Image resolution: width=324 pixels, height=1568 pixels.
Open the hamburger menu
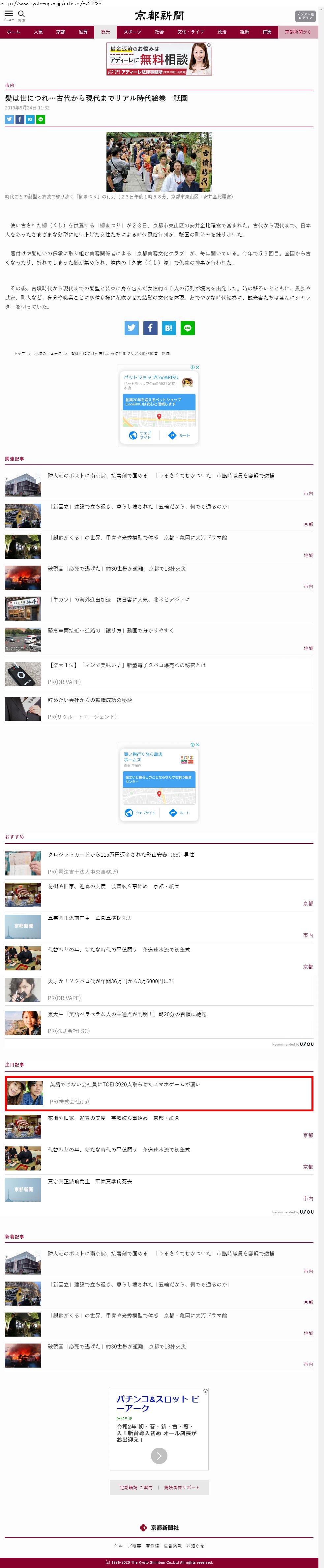(9, 14)
